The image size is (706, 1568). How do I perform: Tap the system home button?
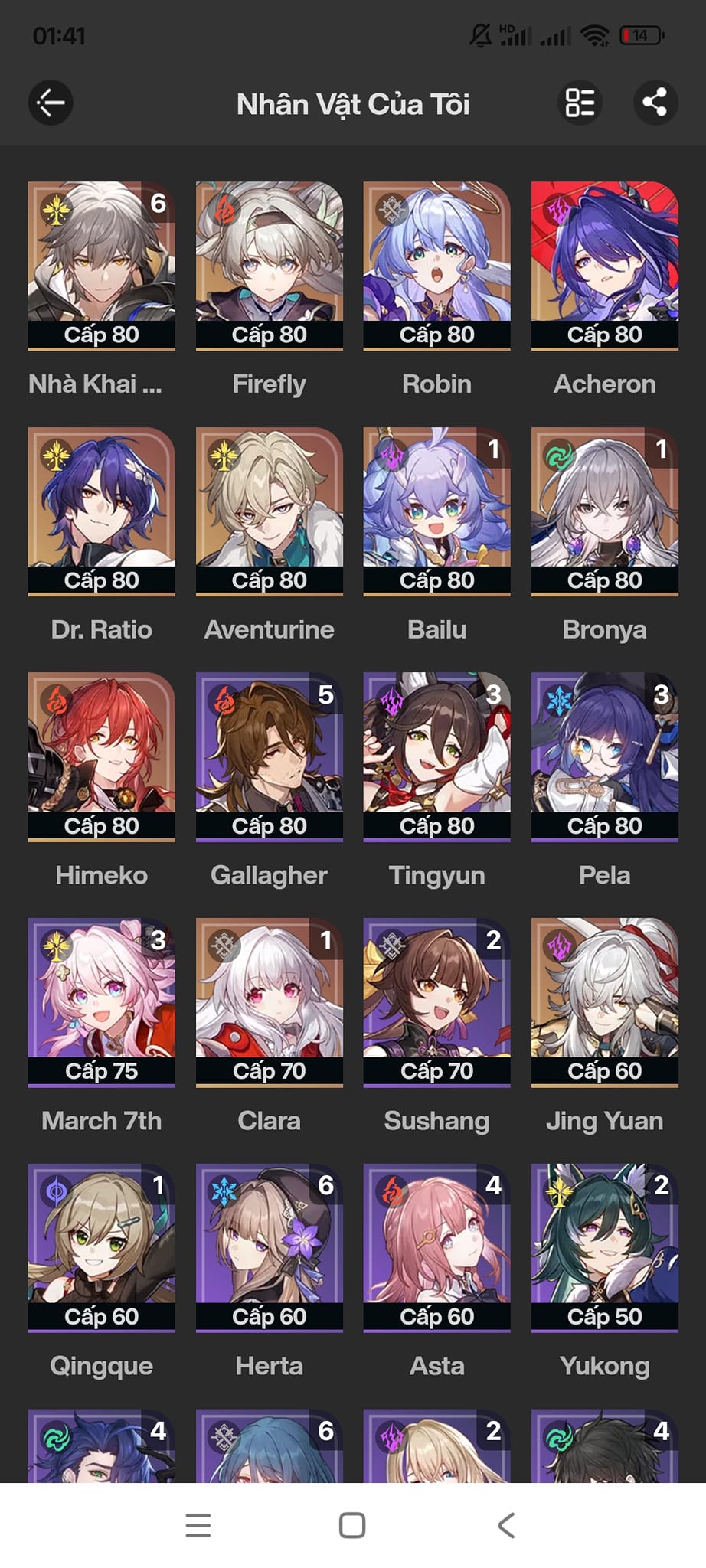click(352, 1525)
